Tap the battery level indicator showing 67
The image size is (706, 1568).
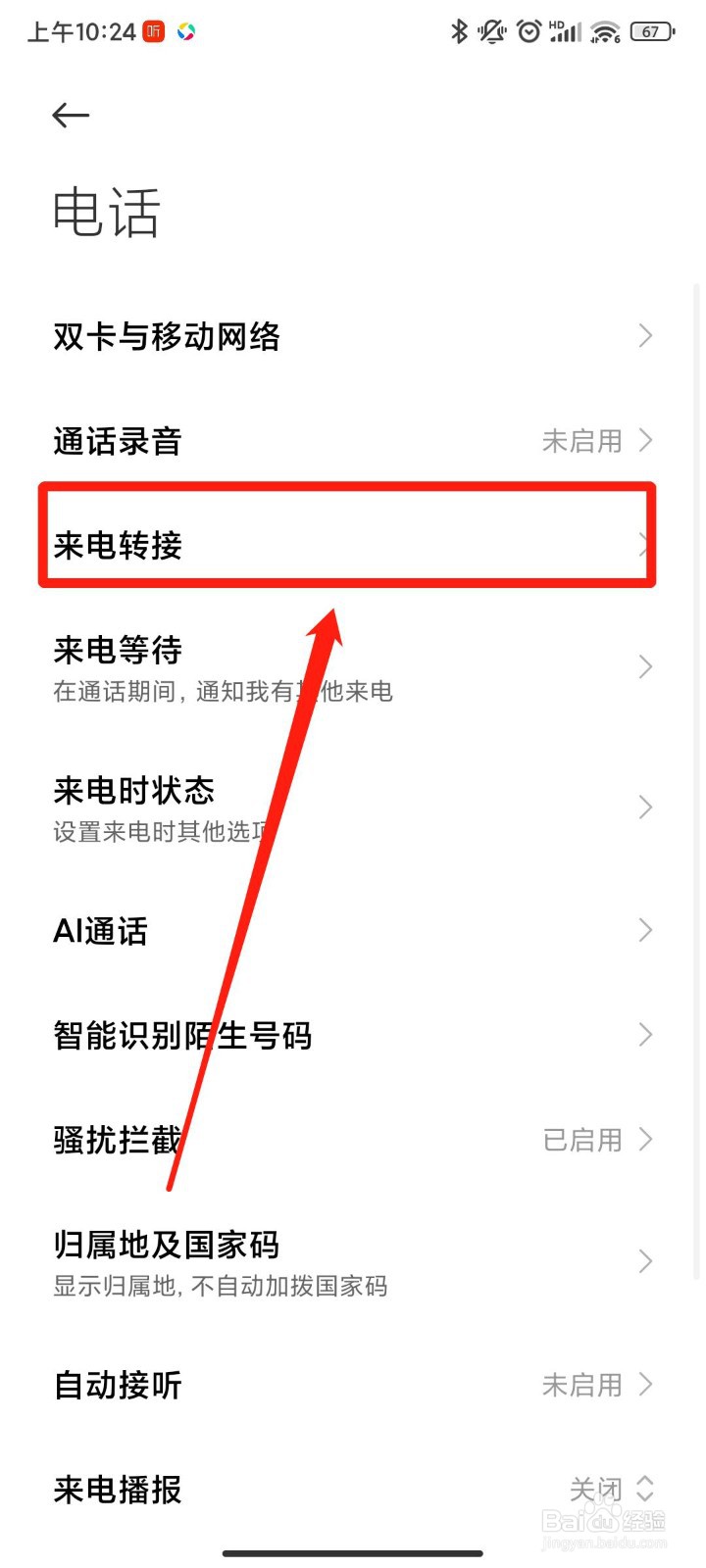[651, 30]
